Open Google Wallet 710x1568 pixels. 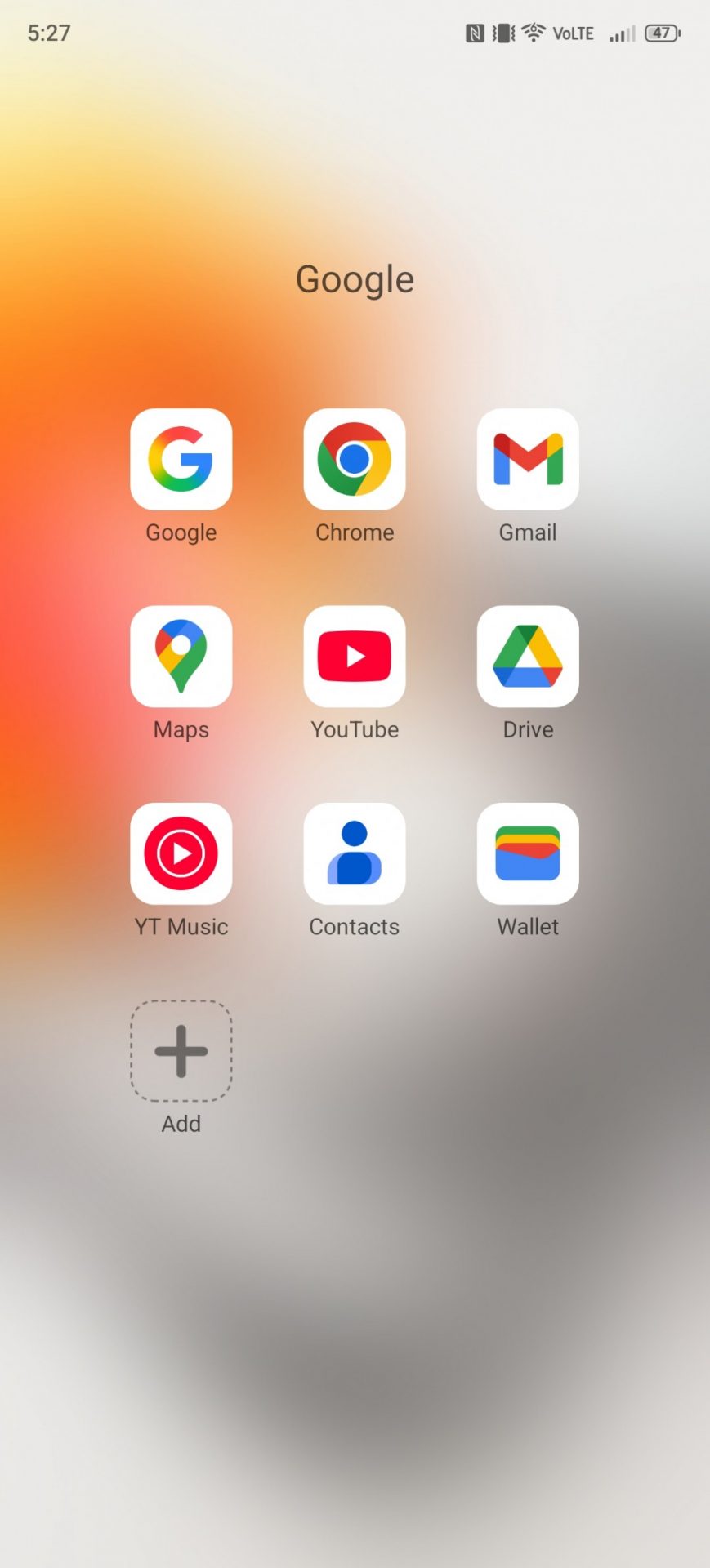(528, 853)
